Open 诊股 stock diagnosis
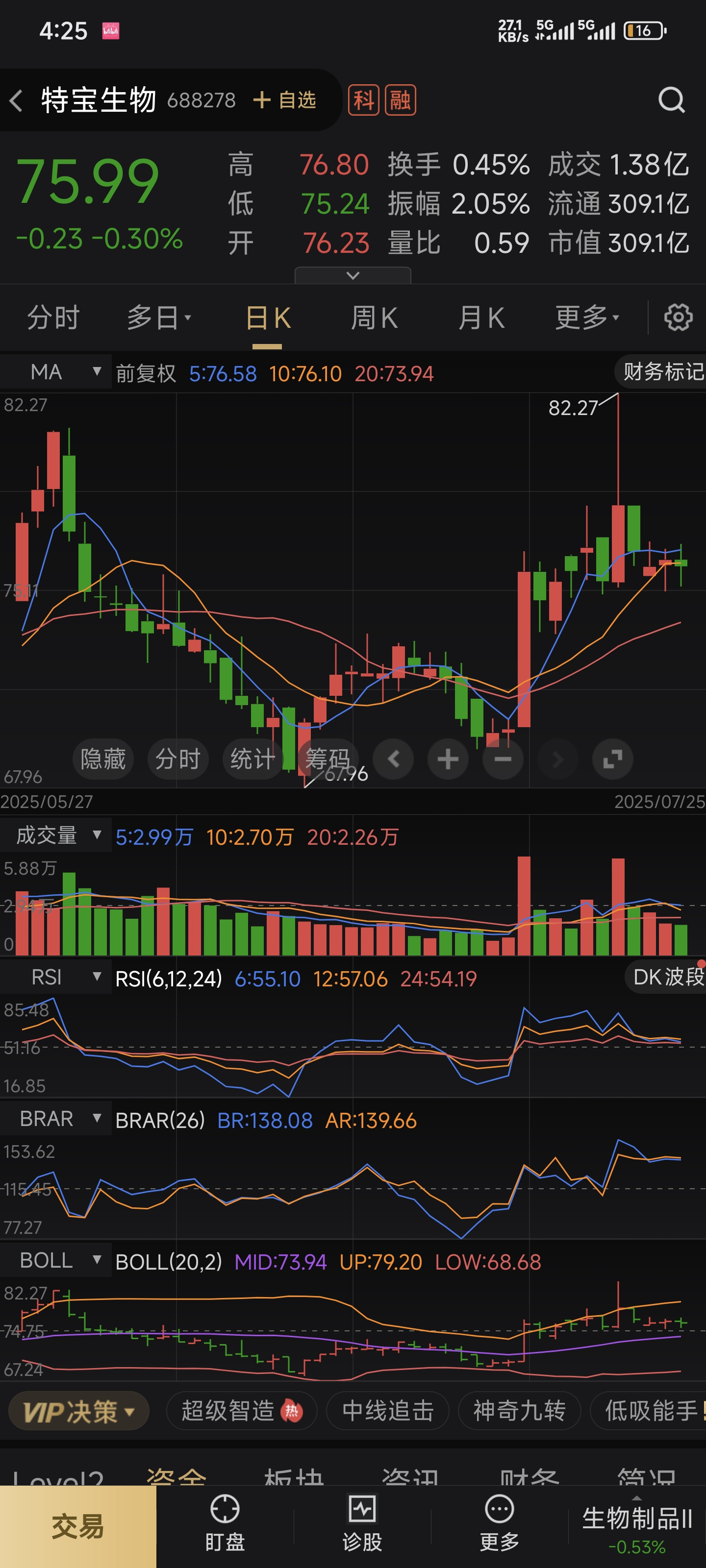This screenshot has height=1568, width=706. [362, 1523]
